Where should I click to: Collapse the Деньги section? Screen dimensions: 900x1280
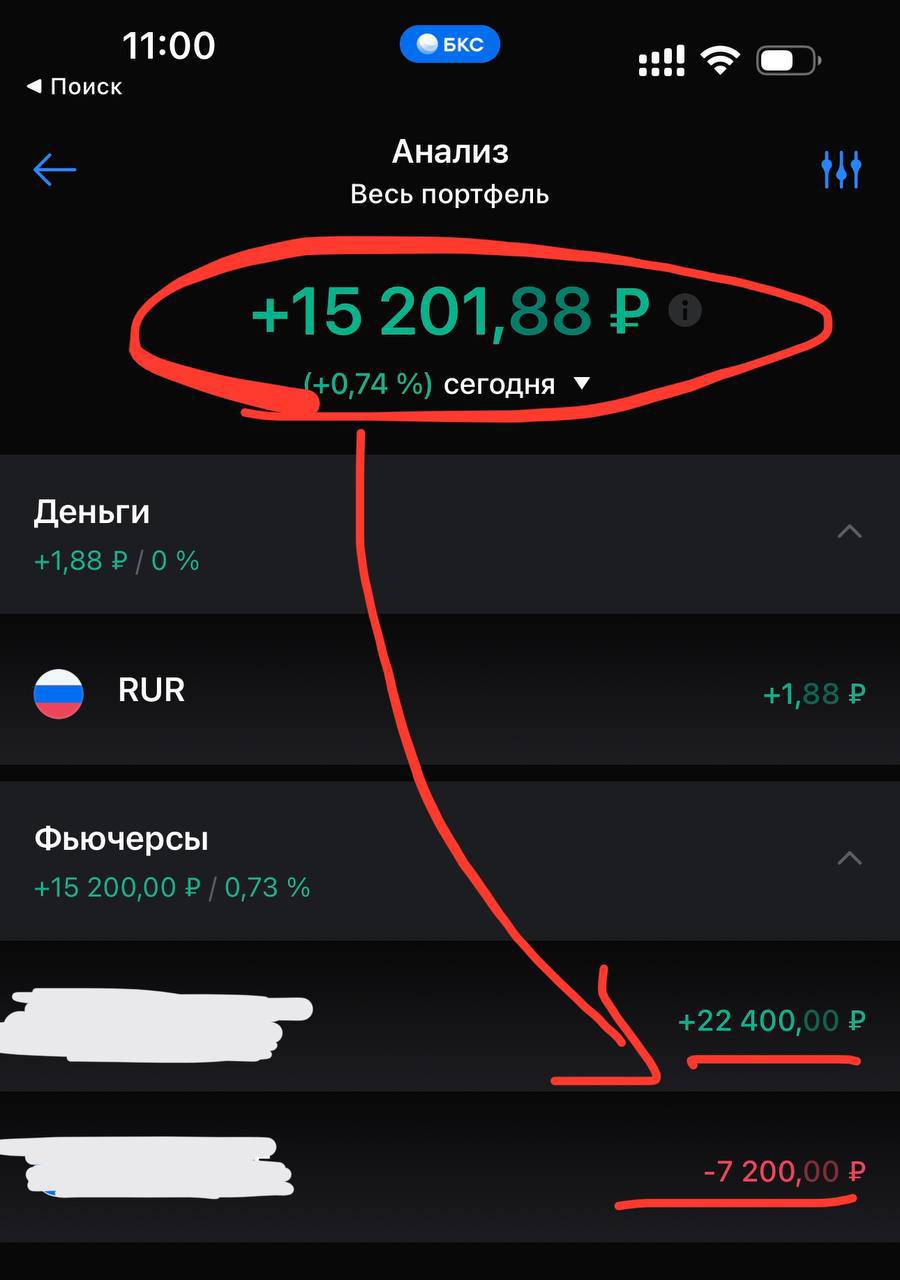click(x=849, y=532)
